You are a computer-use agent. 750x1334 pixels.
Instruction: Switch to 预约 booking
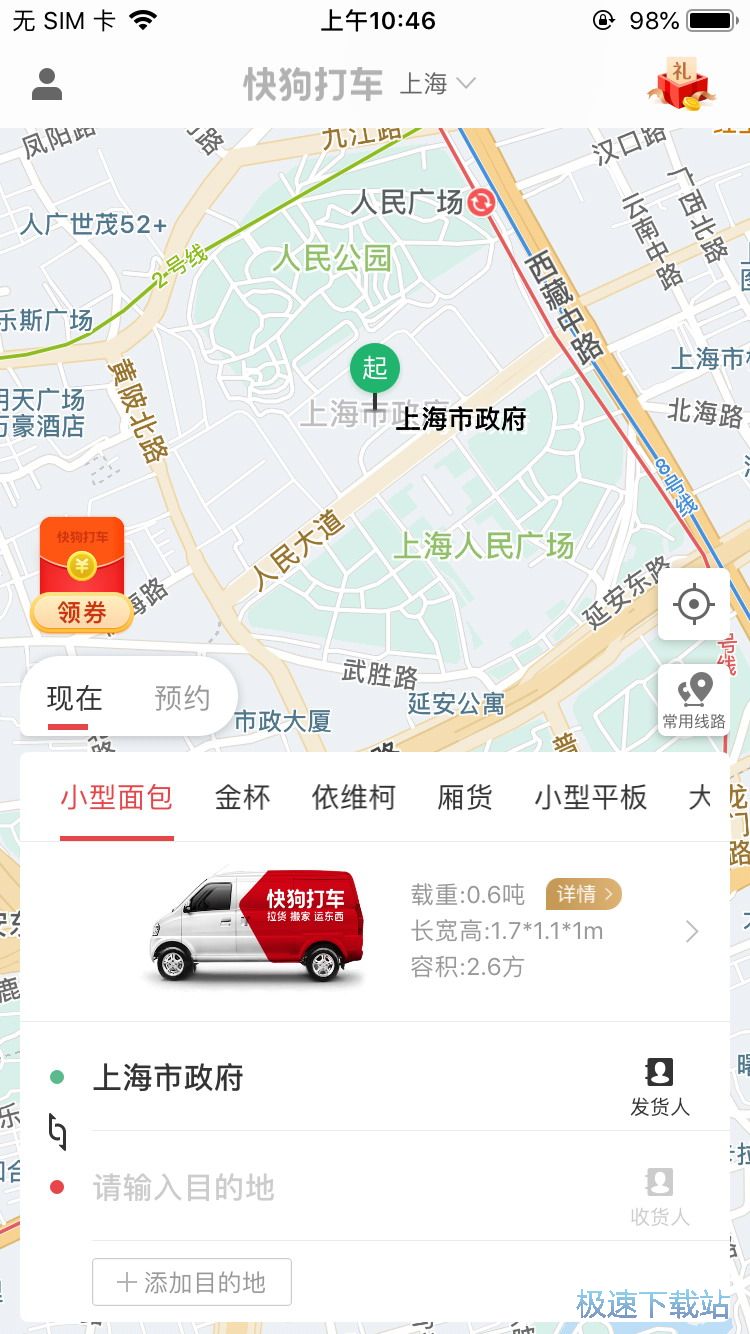point(182,698)
